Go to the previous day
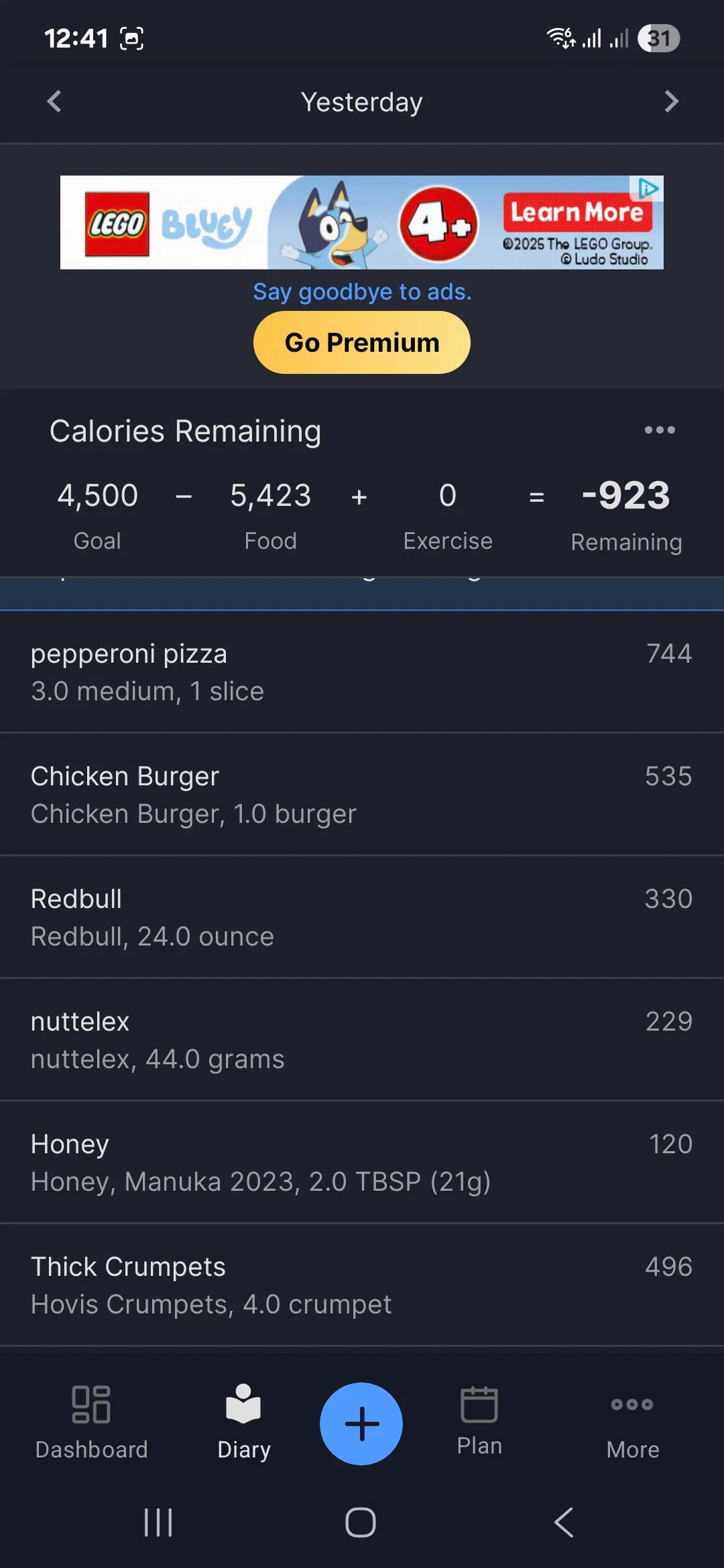 pos(54,102)
